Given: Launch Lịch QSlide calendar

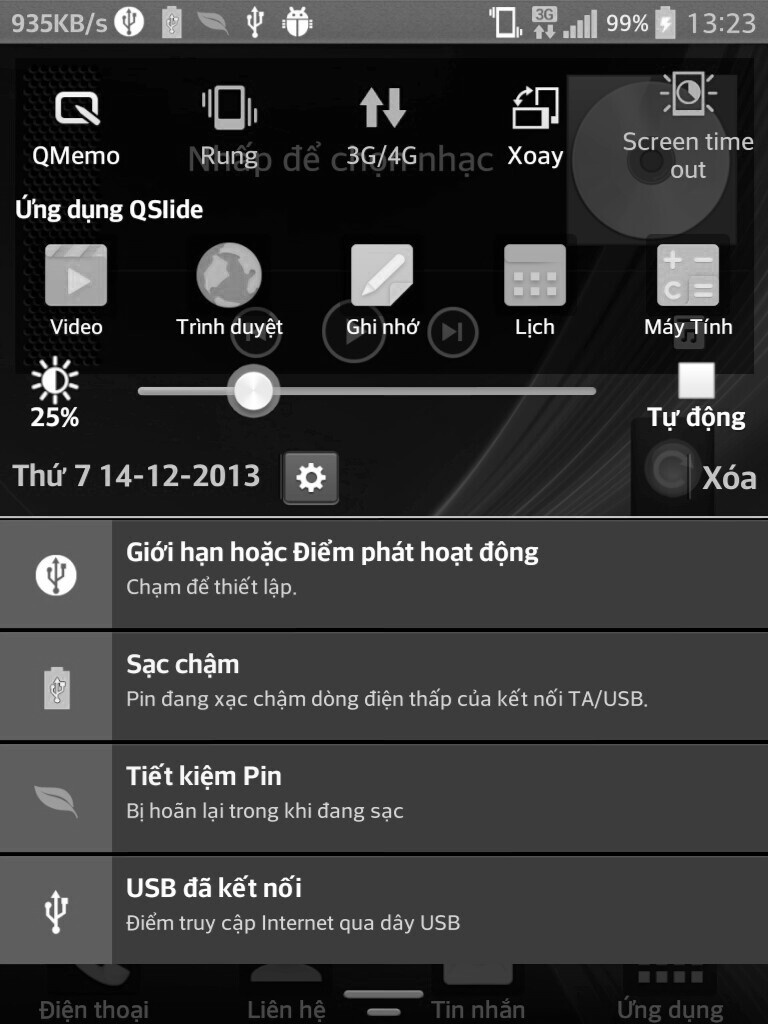Looking at the screenshot, I should (x=535, y=290).
